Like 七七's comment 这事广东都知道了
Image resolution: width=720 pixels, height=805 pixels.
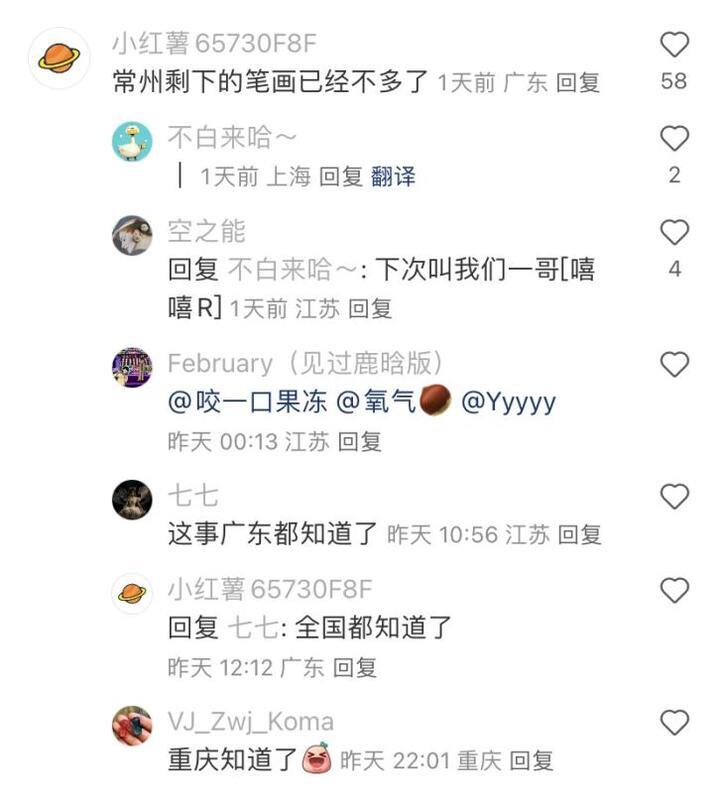pyautogui.click(x=675, y=496)
